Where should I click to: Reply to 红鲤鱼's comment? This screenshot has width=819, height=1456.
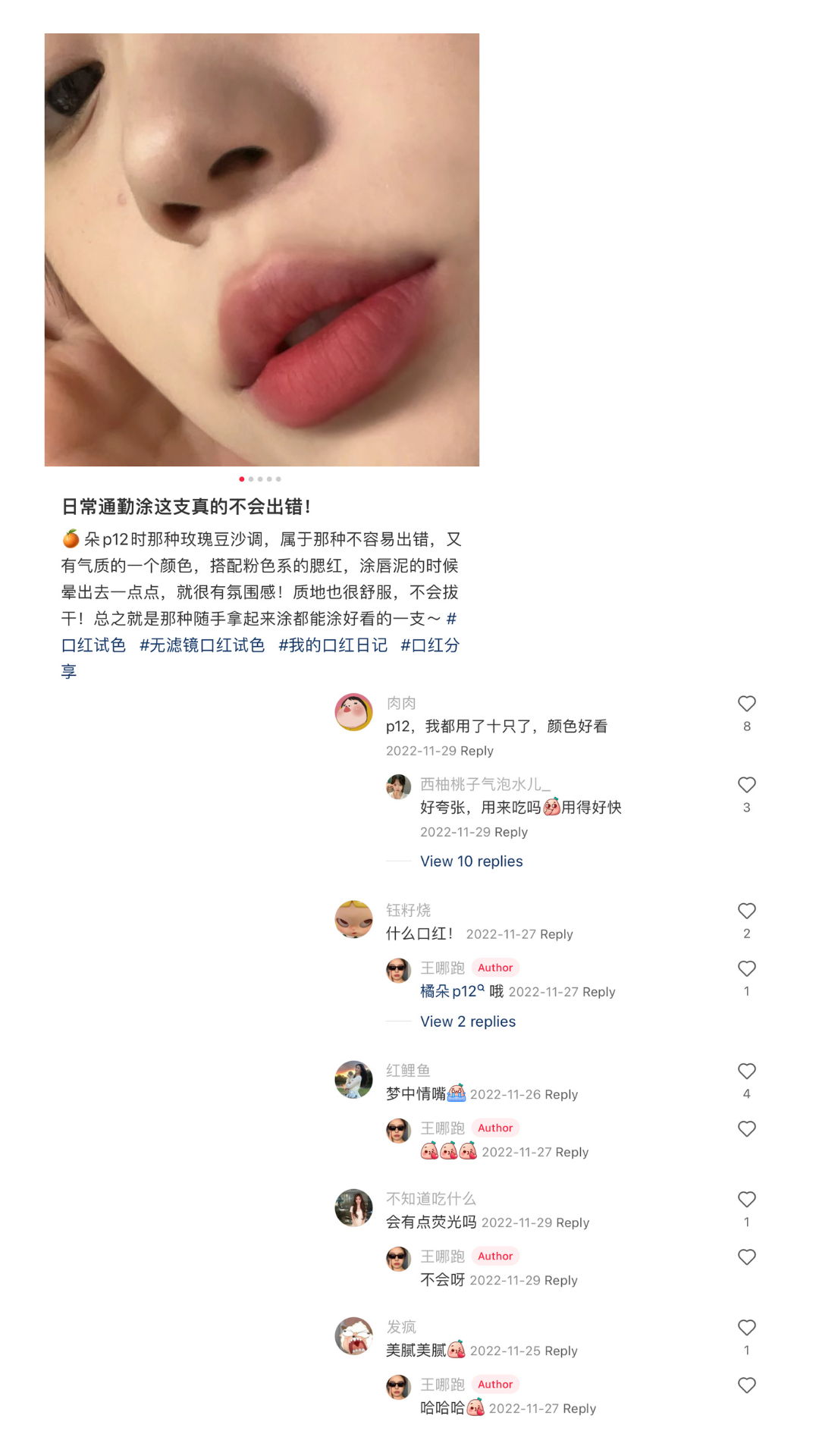click(561, 1094)
